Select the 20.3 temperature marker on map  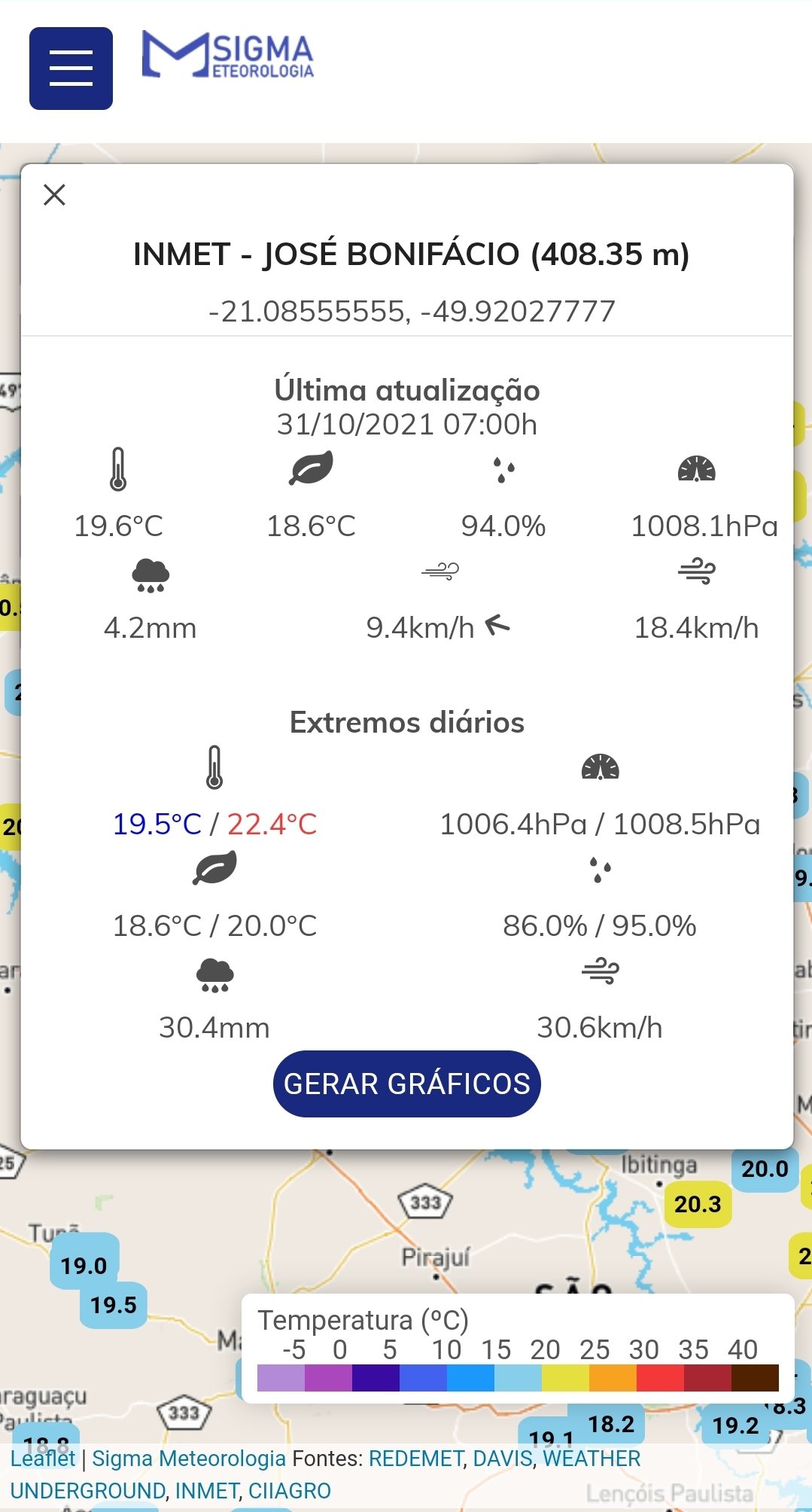pos(698,1204)
